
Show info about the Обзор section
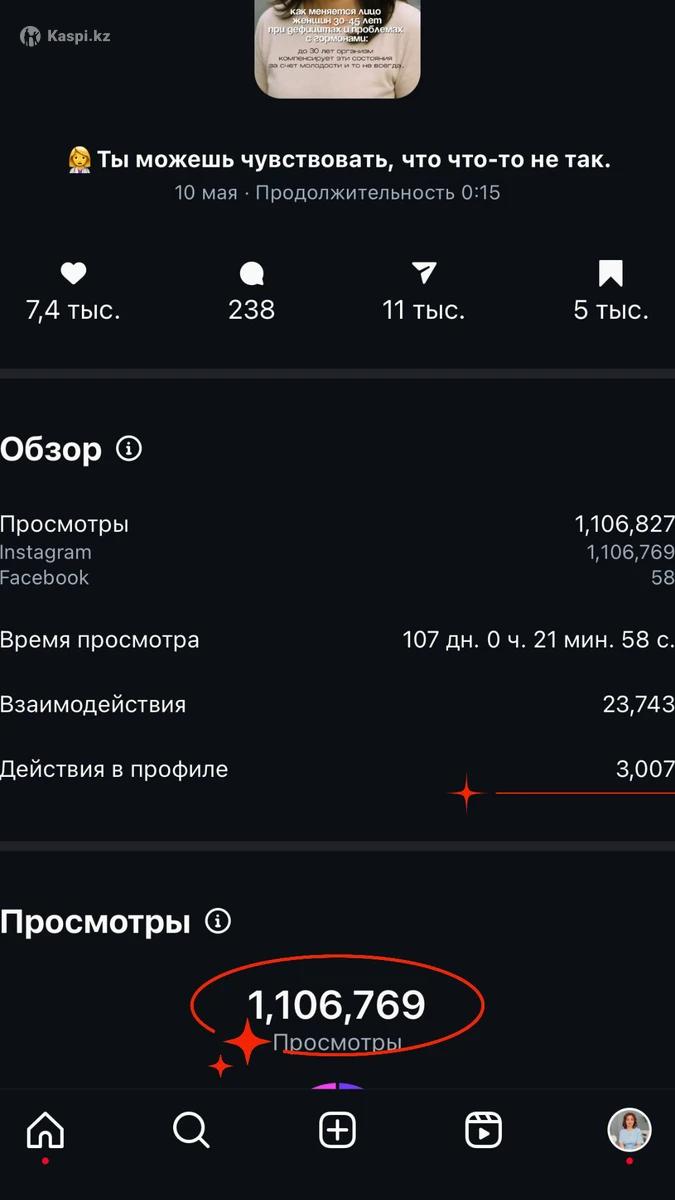tap(129, 449)
